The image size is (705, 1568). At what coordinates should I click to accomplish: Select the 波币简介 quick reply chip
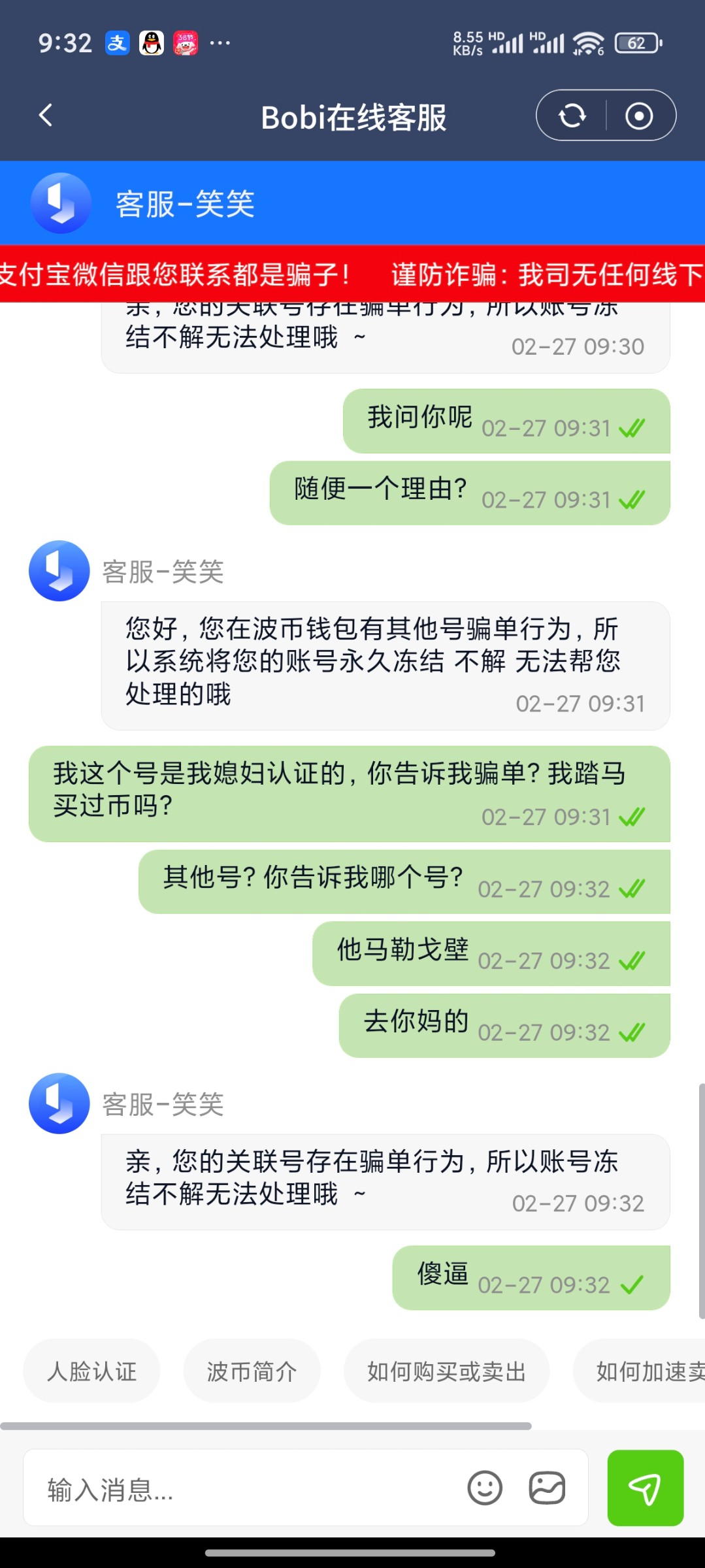(252, 1371)
